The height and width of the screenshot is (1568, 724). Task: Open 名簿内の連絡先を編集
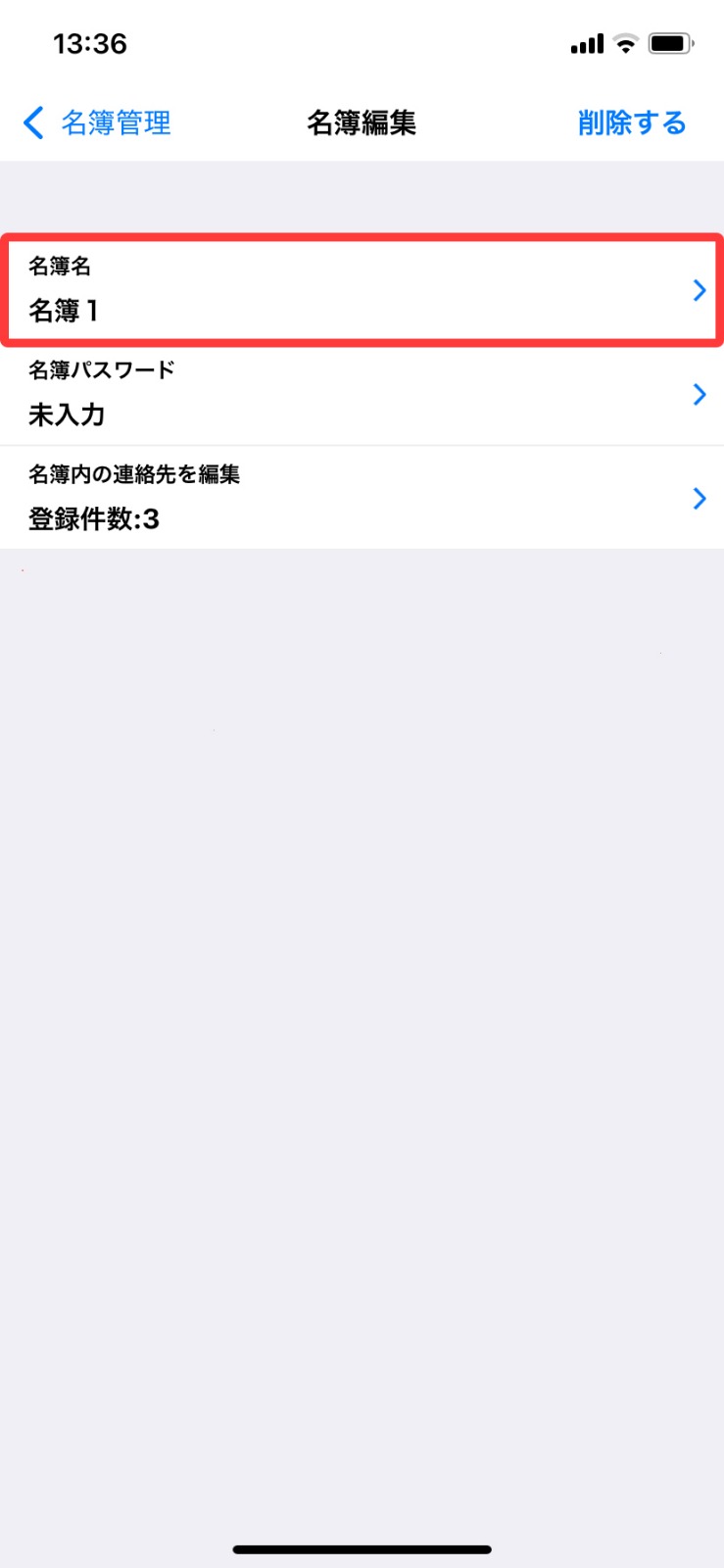(x=362, y=498)
